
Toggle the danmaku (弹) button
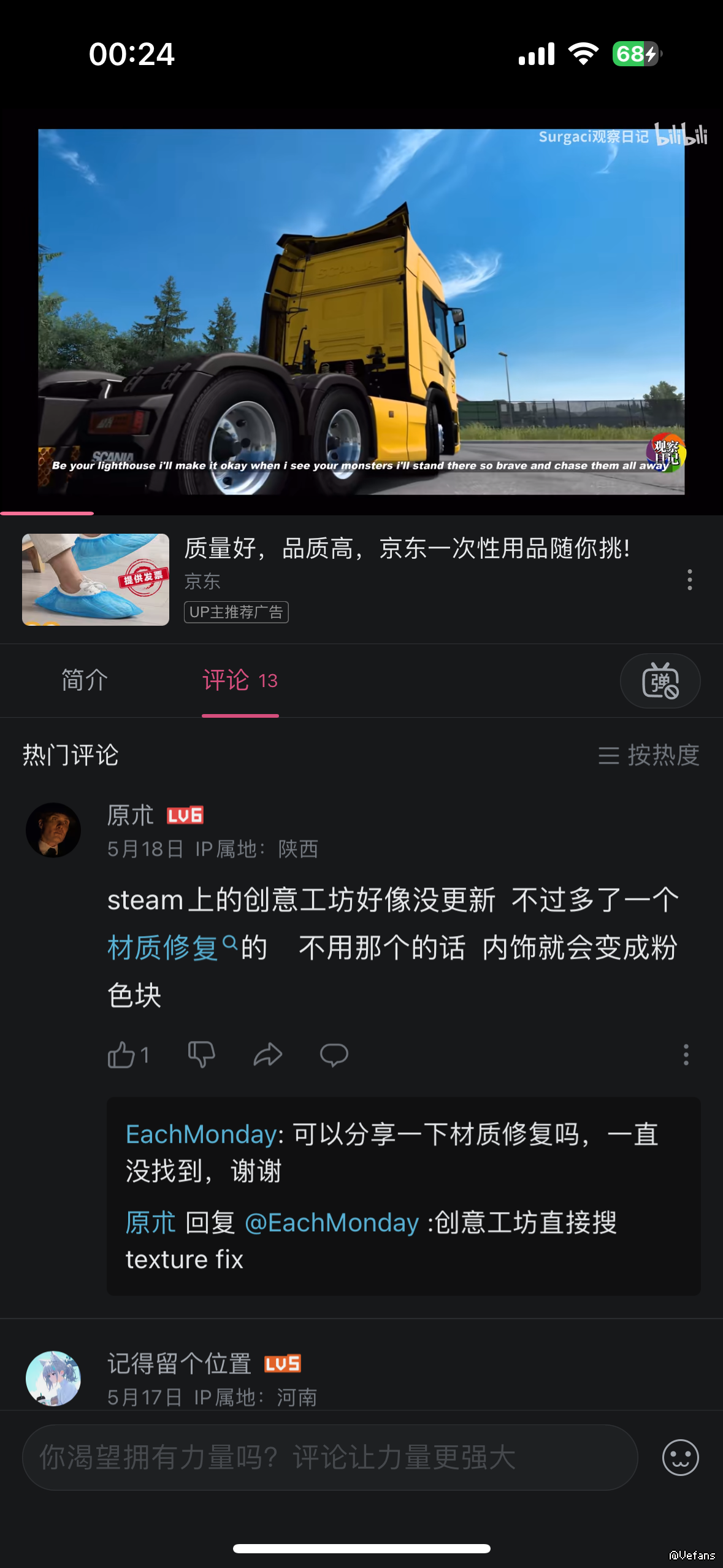click(660, 681)
